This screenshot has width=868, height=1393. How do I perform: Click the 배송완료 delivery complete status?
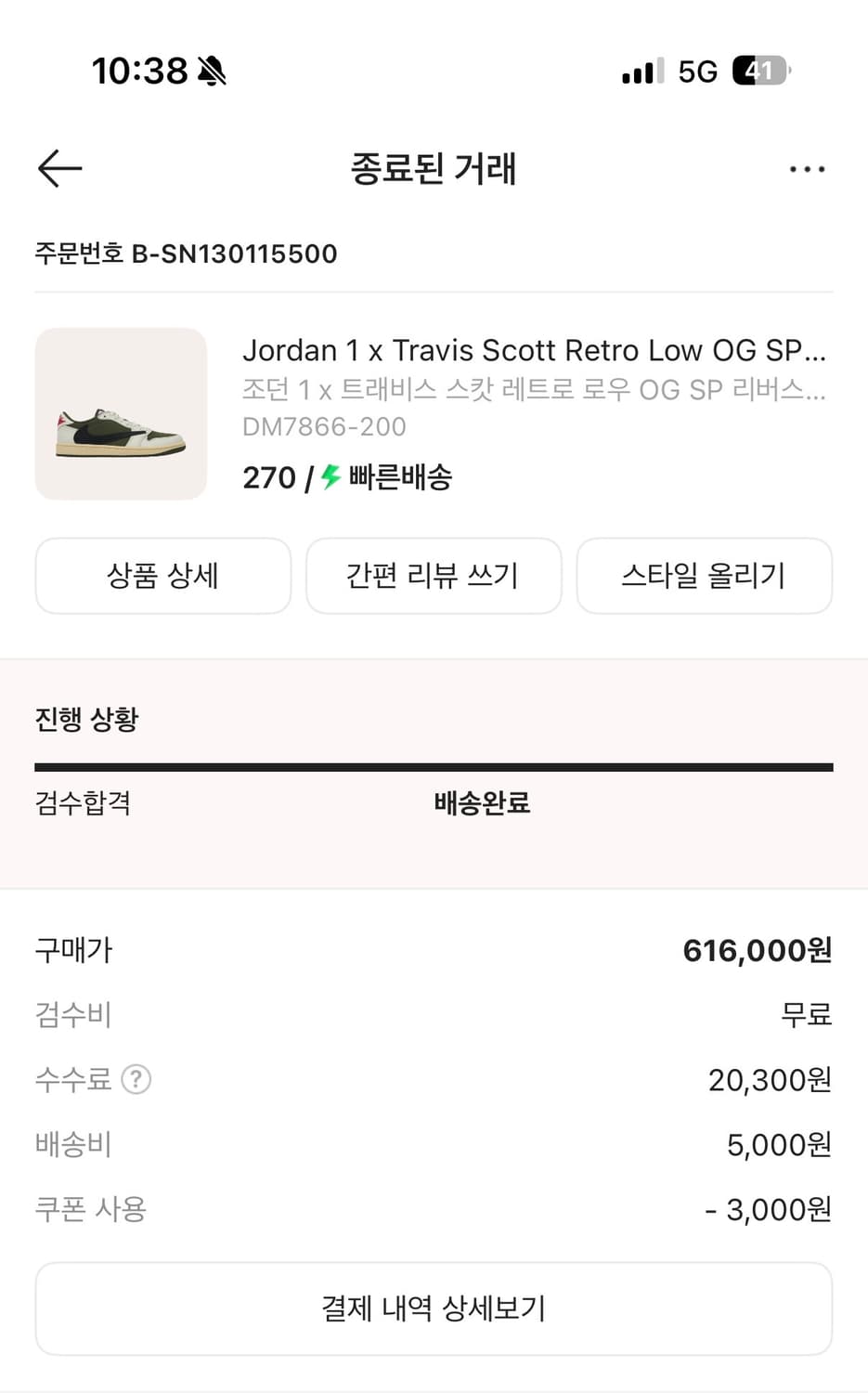coord(483,804)
